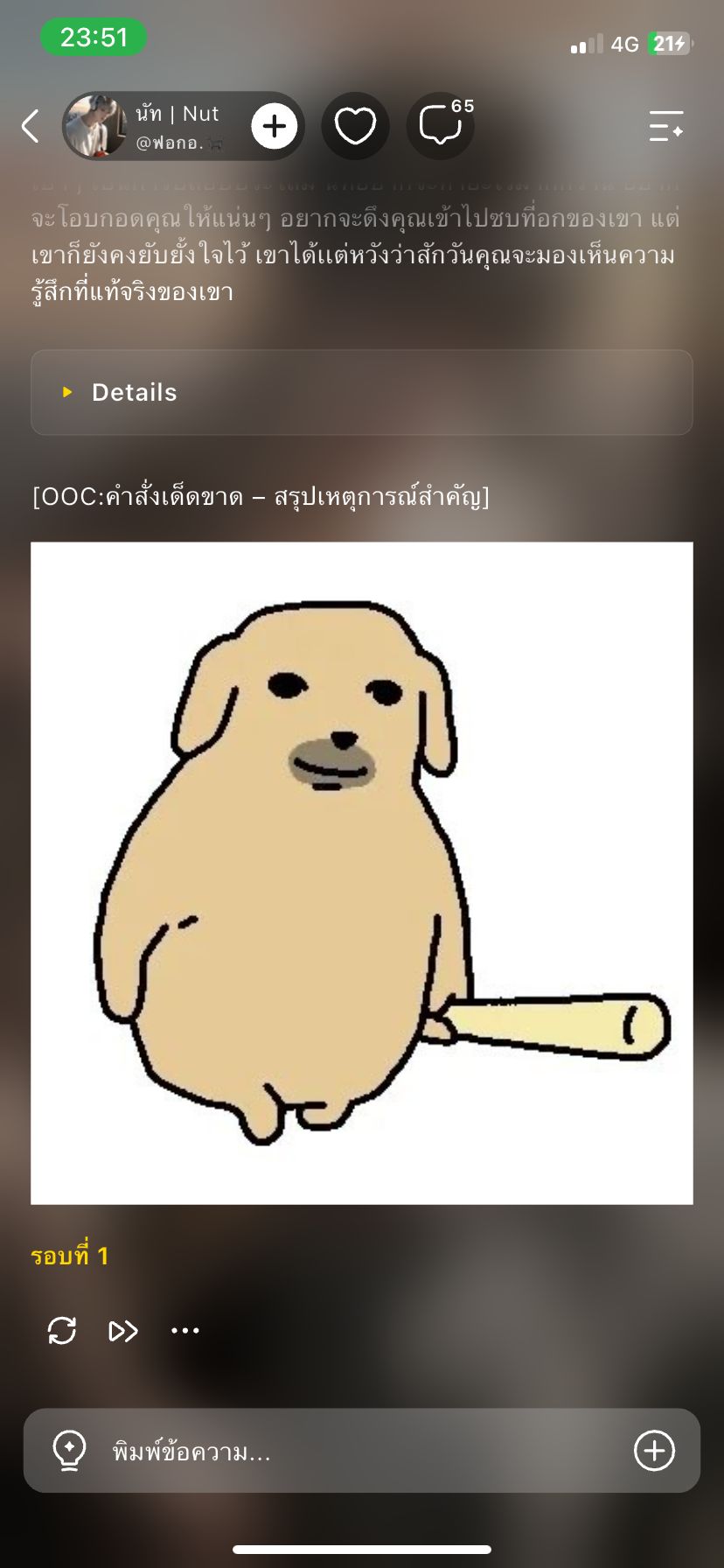Tap the lightbulb suggestion icon
Screen dimensions: 724x1568
point(70,1450)
